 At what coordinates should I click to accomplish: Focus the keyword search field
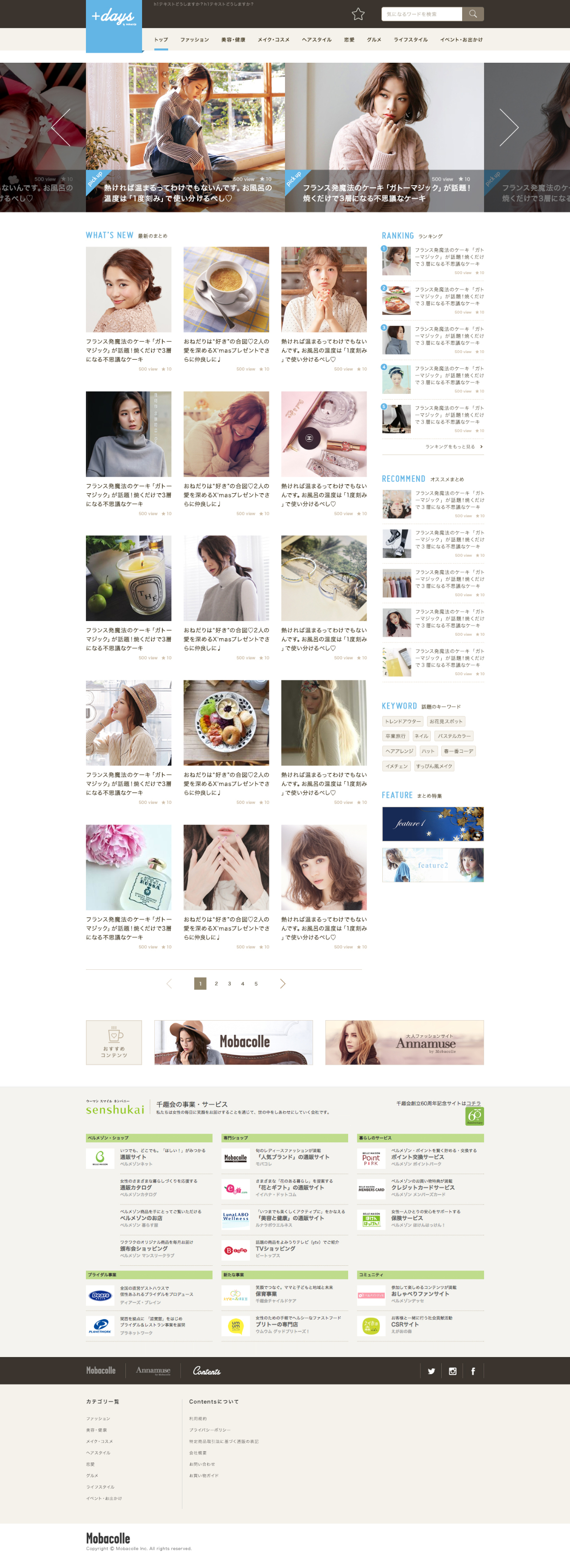point(422,14)
